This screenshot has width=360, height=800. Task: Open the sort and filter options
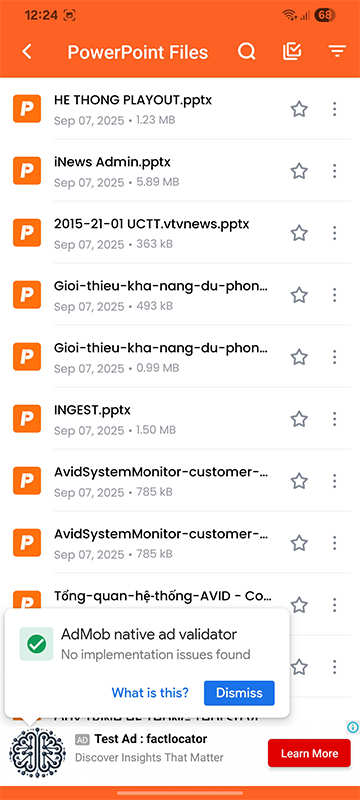coord(337,52)
